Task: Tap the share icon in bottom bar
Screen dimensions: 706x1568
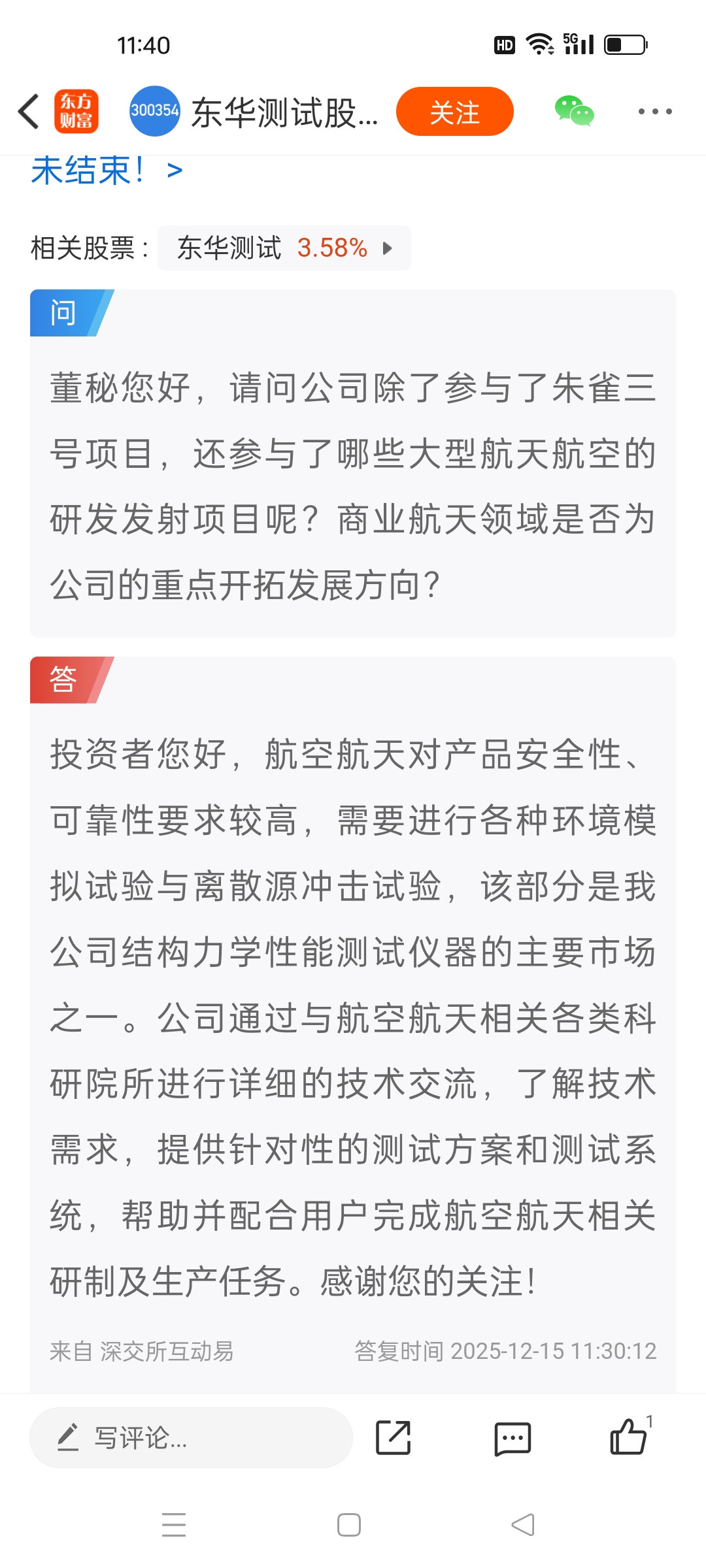Action: [394, 1437]
